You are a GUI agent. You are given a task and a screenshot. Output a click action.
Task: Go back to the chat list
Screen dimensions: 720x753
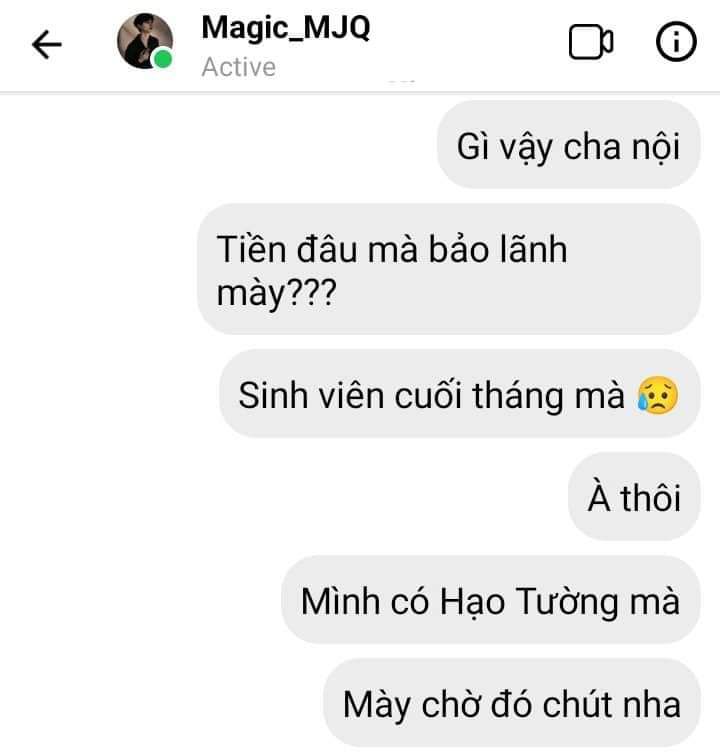[47, 44]
